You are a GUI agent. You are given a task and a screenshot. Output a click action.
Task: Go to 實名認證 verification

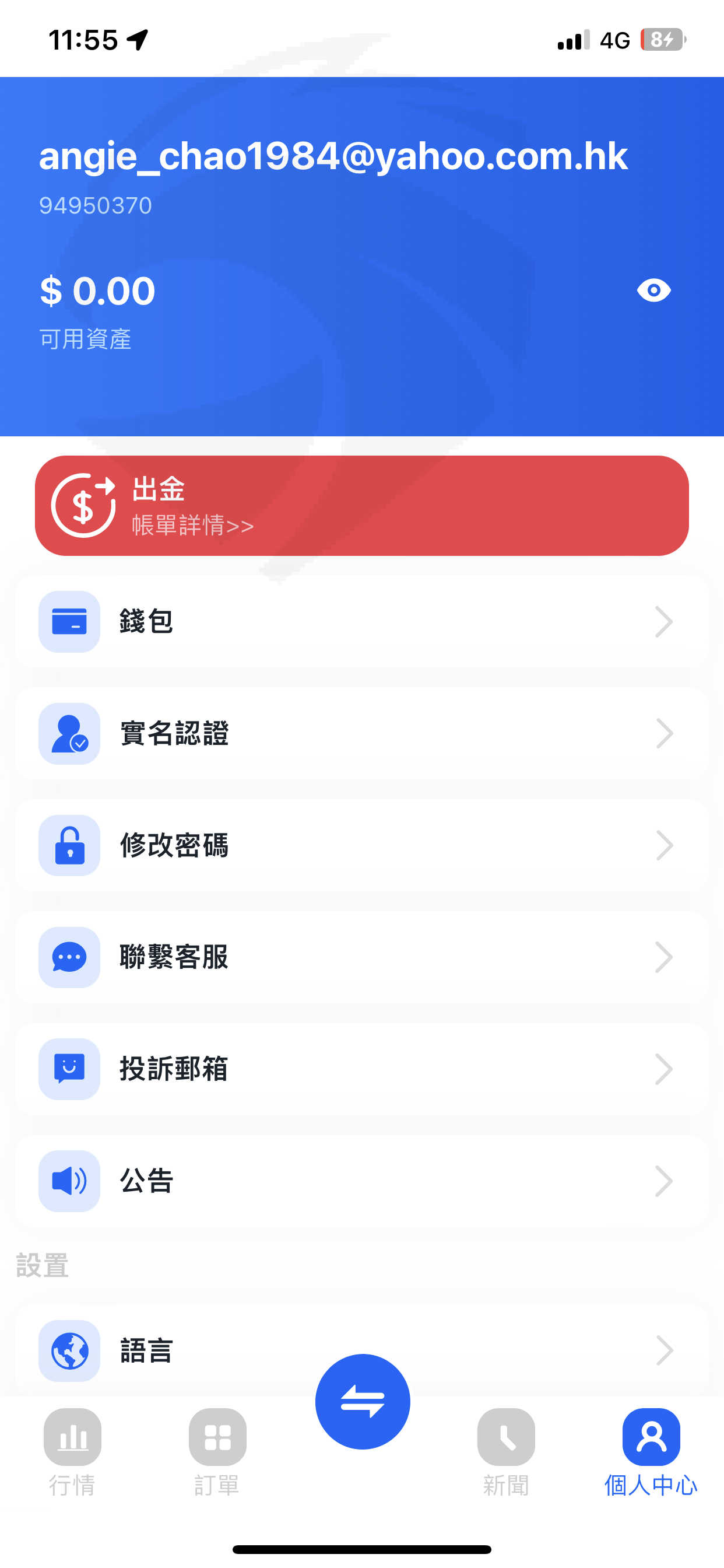[361, 733]
